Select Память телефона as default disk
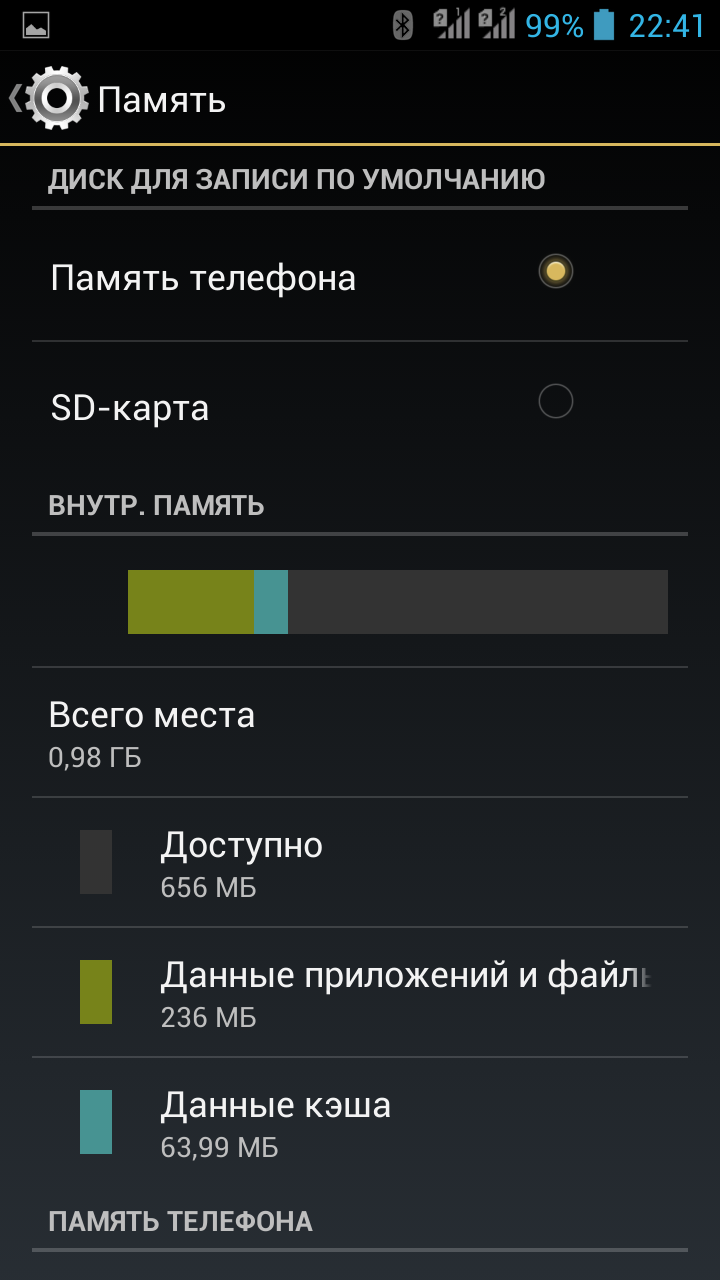This screenshot has height=1280, width=720. [x=555, y=272]
